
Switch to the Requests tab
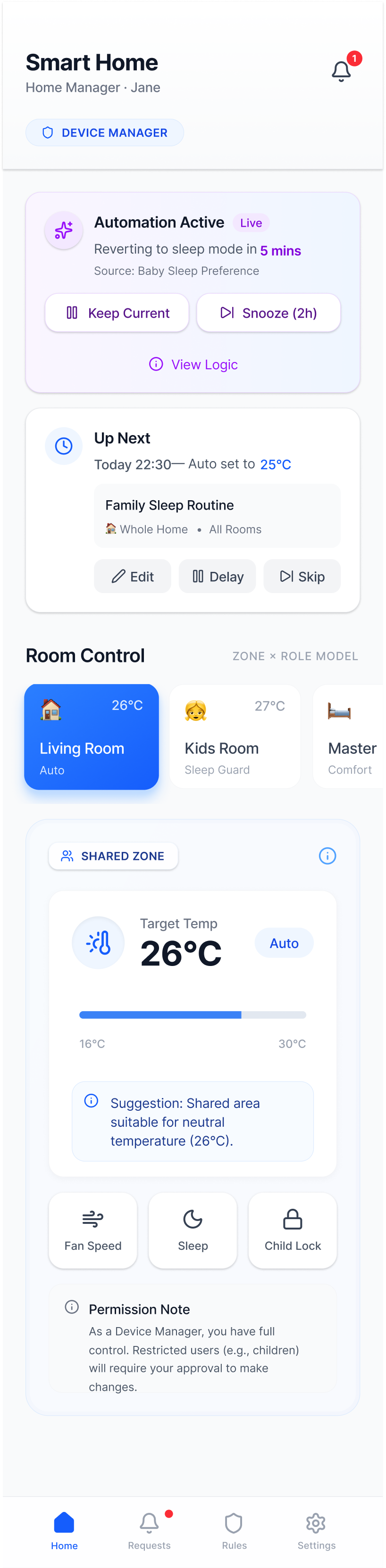149,1530
